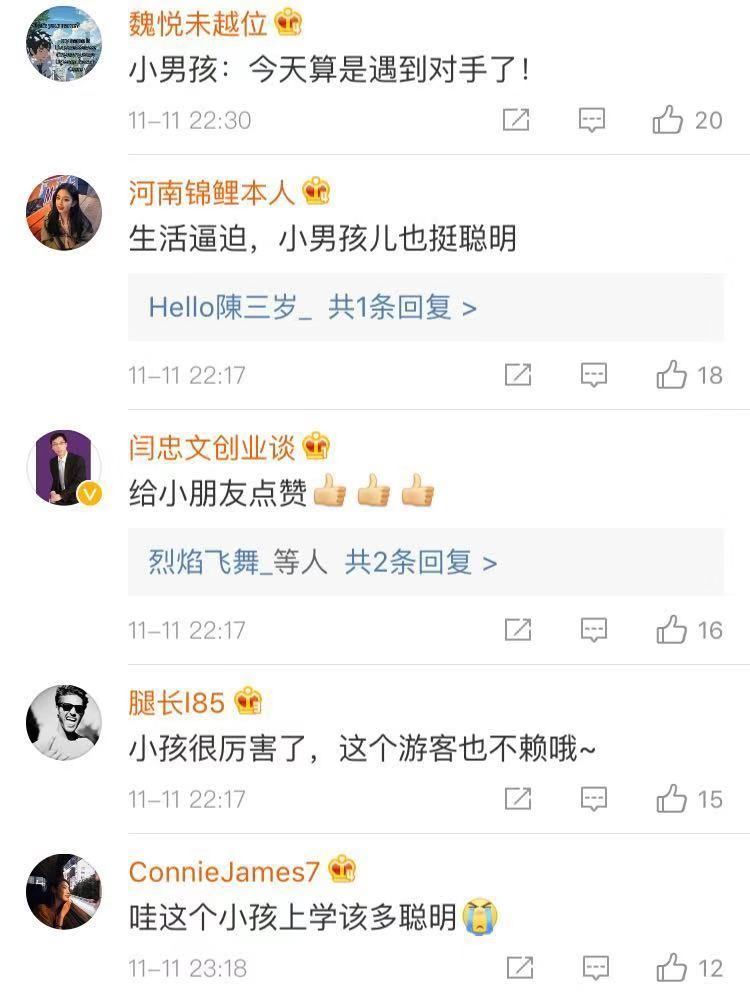Repost 腿长I85's comment
Image resolution: width=750 pixels, height=995 pixels.
click(517, 799)
